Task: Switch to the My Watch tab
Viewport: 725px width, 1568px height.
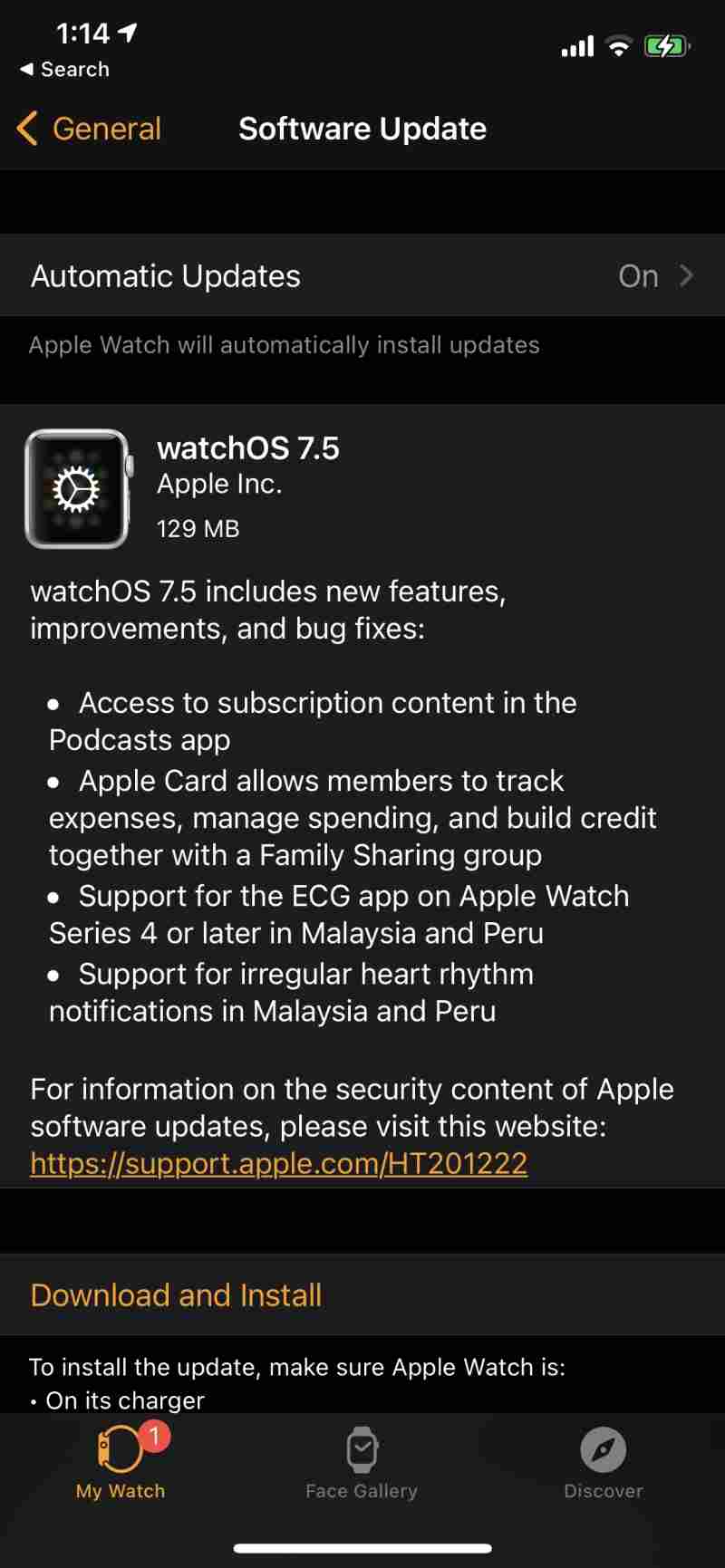Action: (121, 1463)
